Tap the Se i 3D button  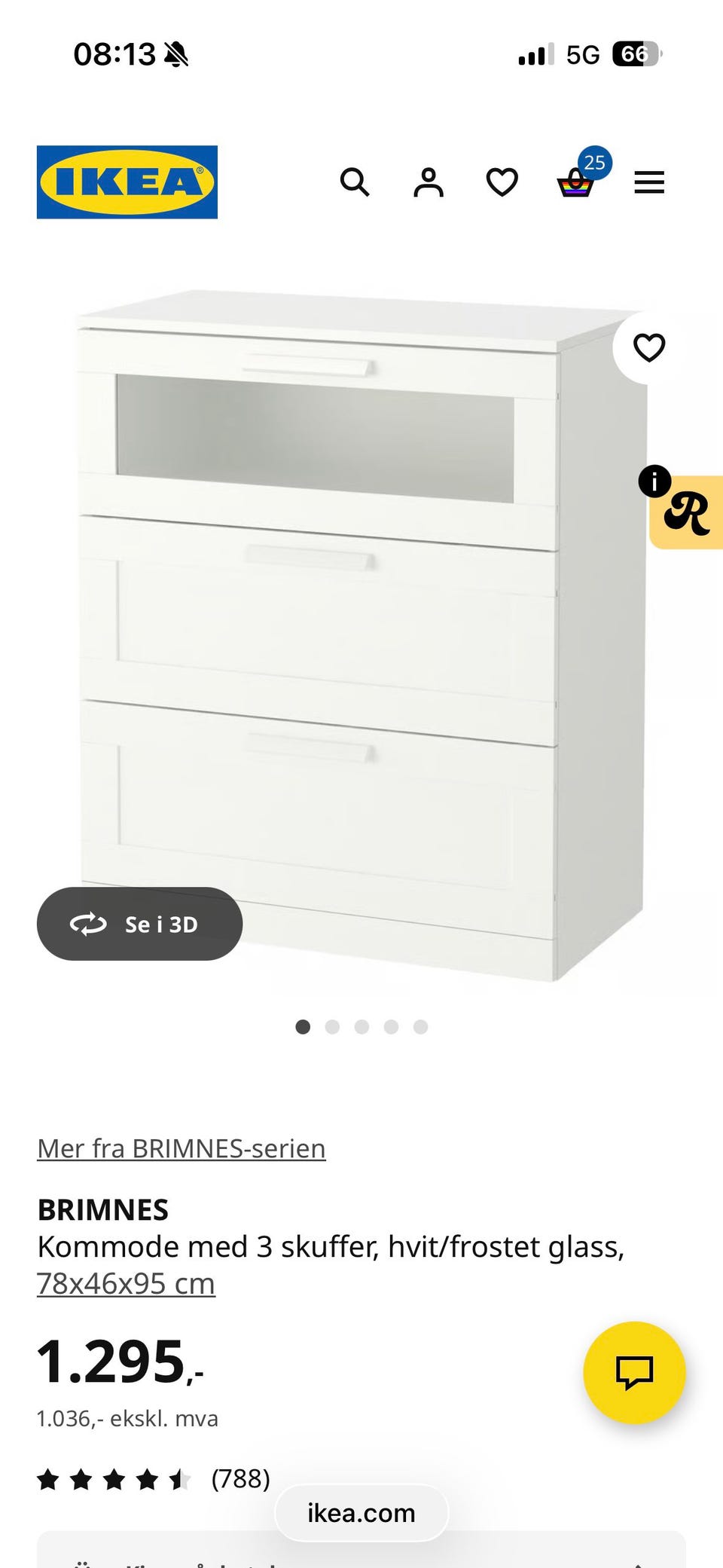(140, 924)
